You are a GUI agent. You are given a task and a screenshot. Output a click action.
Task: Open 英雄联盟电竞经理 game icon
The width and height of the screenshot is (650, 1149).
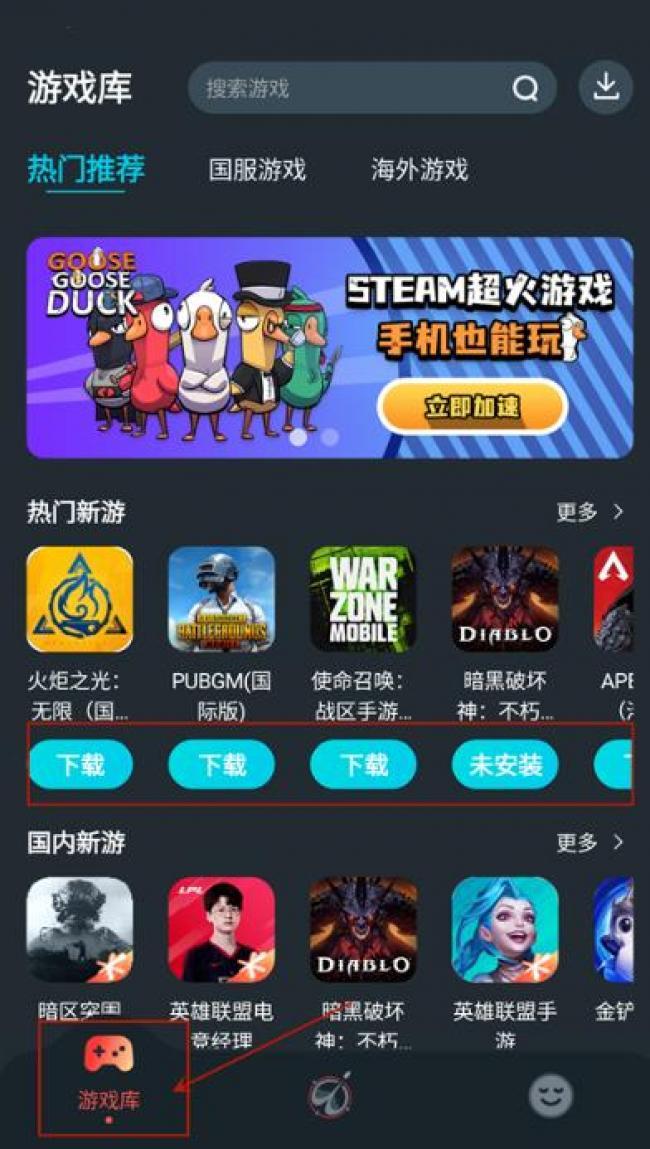(x=221, y=930)
